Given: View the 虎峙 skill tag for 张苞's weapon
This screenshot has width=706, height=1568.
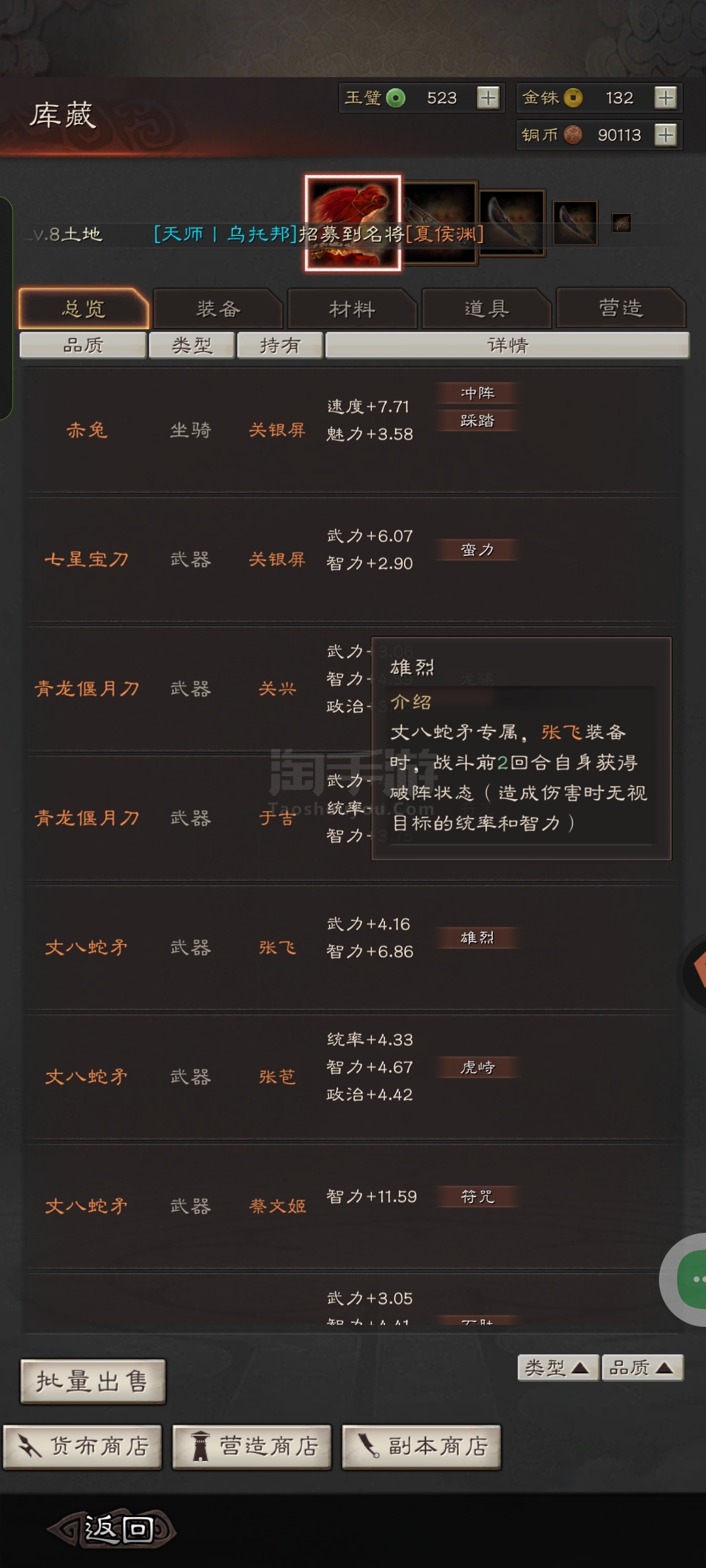Looking at the screenshot, I should (x=477, y=1067).
